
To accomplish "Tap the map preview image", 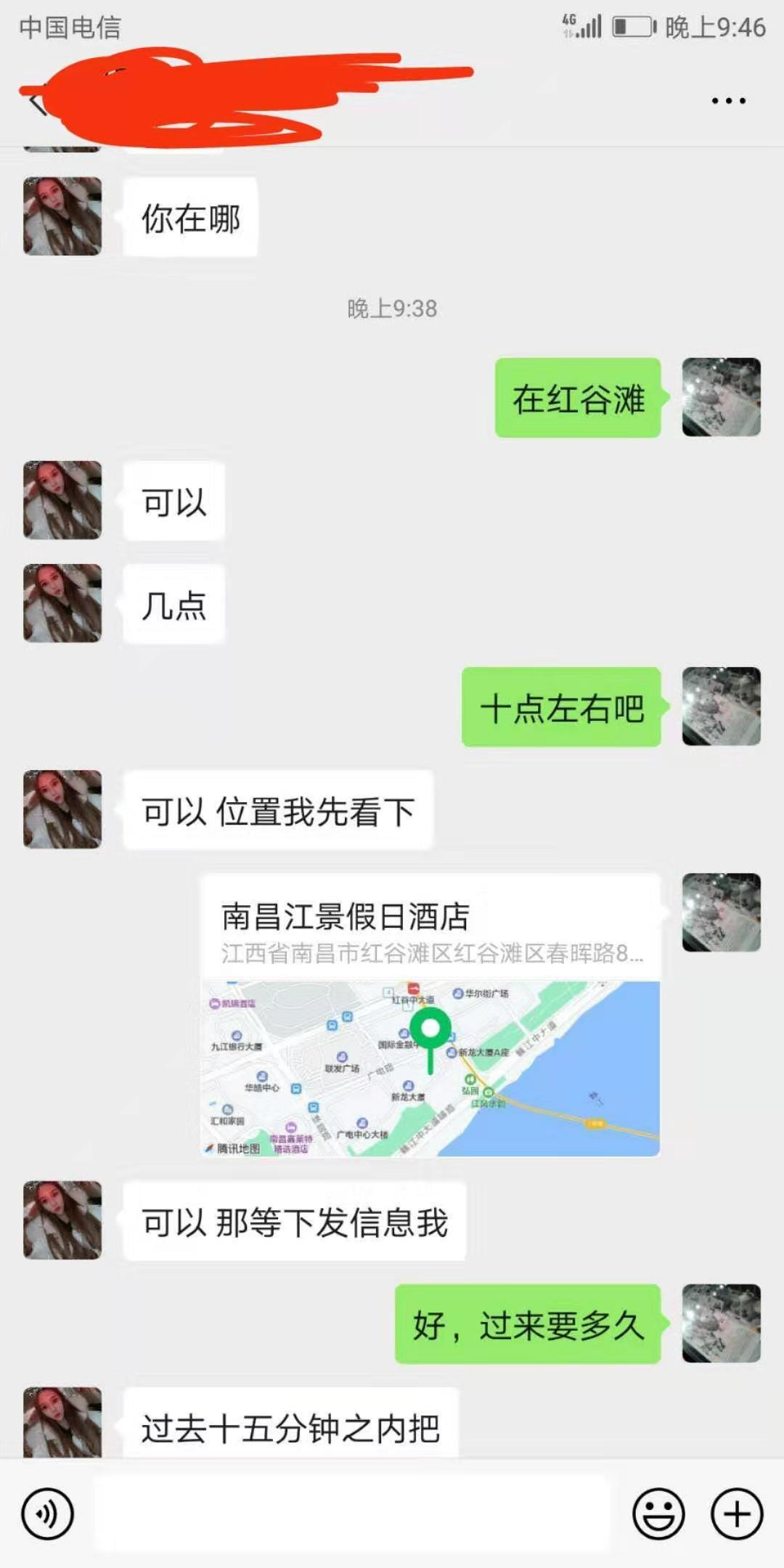I will (x=432, y=1067).
